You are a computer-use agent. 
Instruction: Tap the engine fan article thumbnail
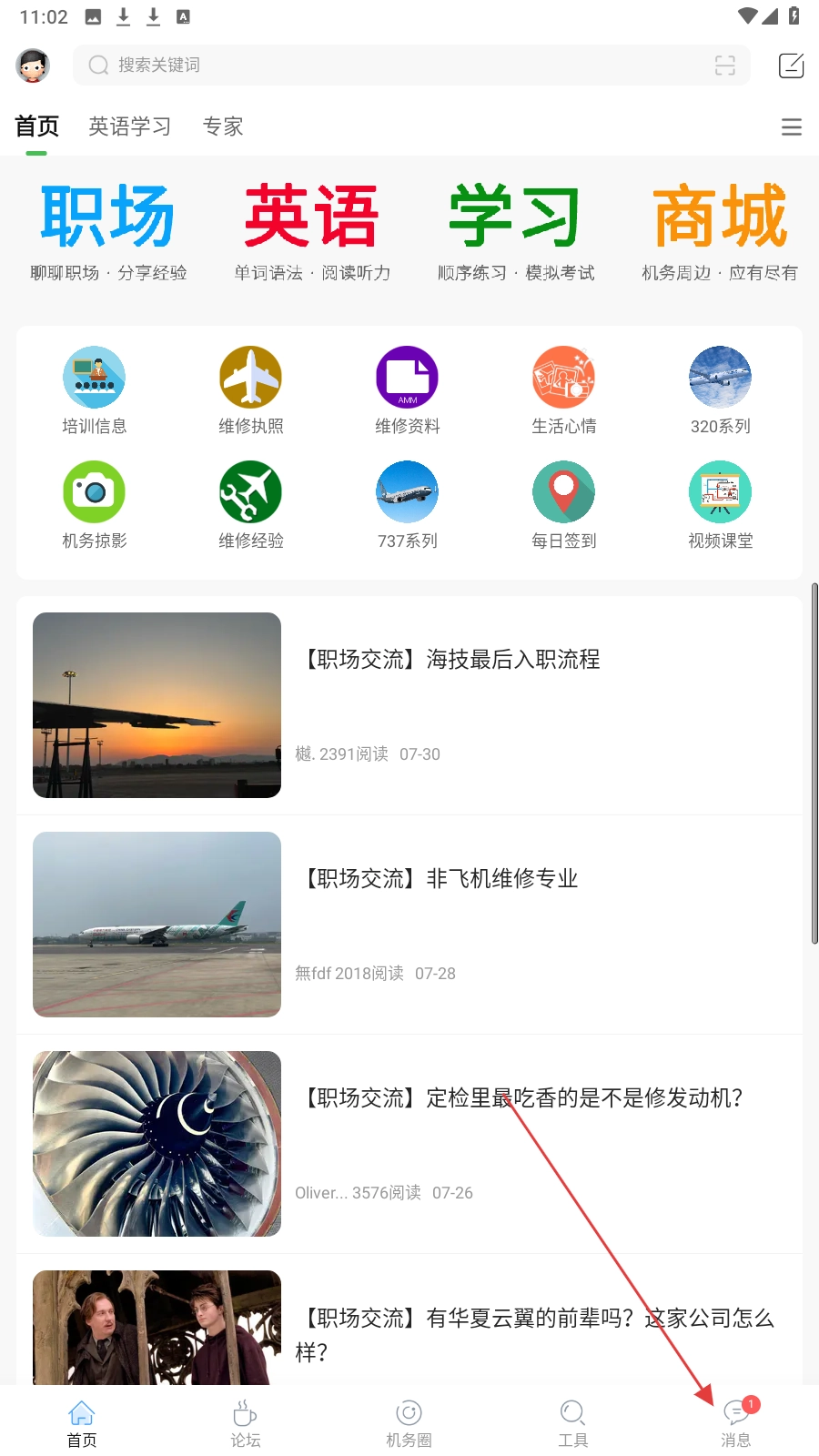[x=156, y=1143]
